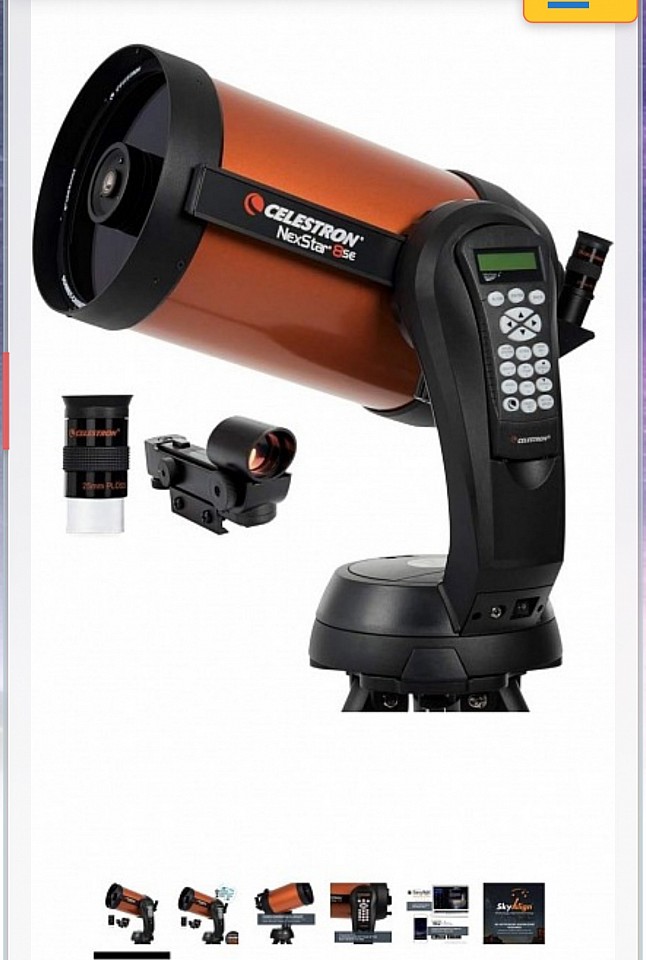646x960 pixels.
Task: View the SkyAlign thumbnail image
Action: tap(513, 913)
